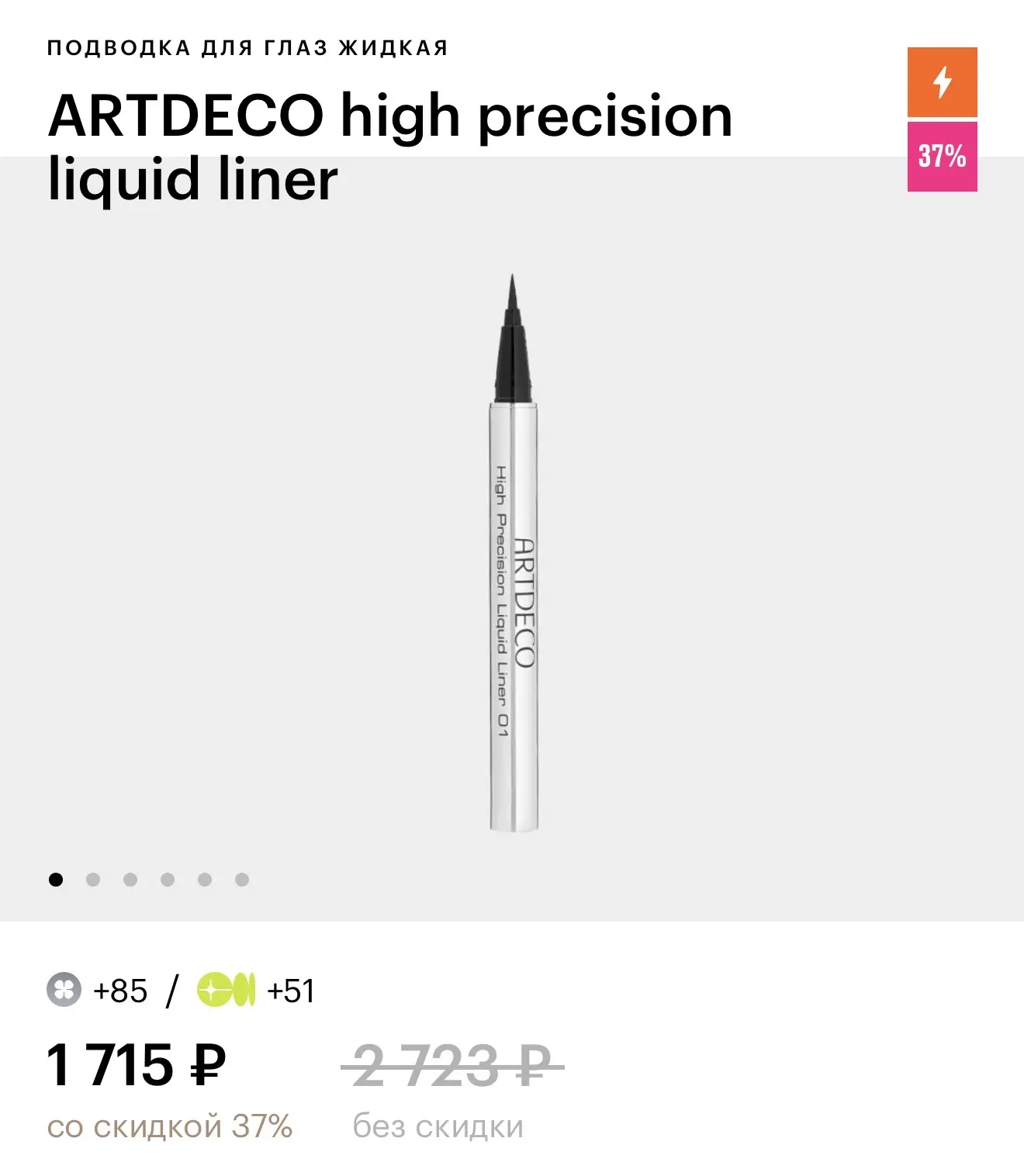The width and height of the screenshot is (1024, 1176).
Task: Tap the orange lightning deal badge
Action: [x=942, y=82]
